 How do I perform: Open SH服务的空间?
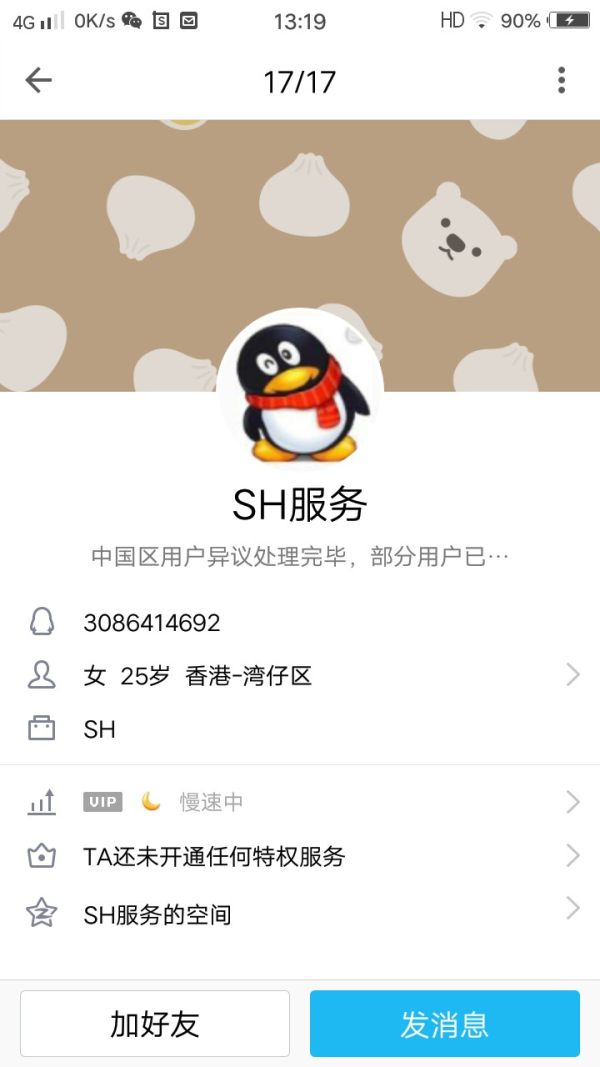(x=300, y=914)
